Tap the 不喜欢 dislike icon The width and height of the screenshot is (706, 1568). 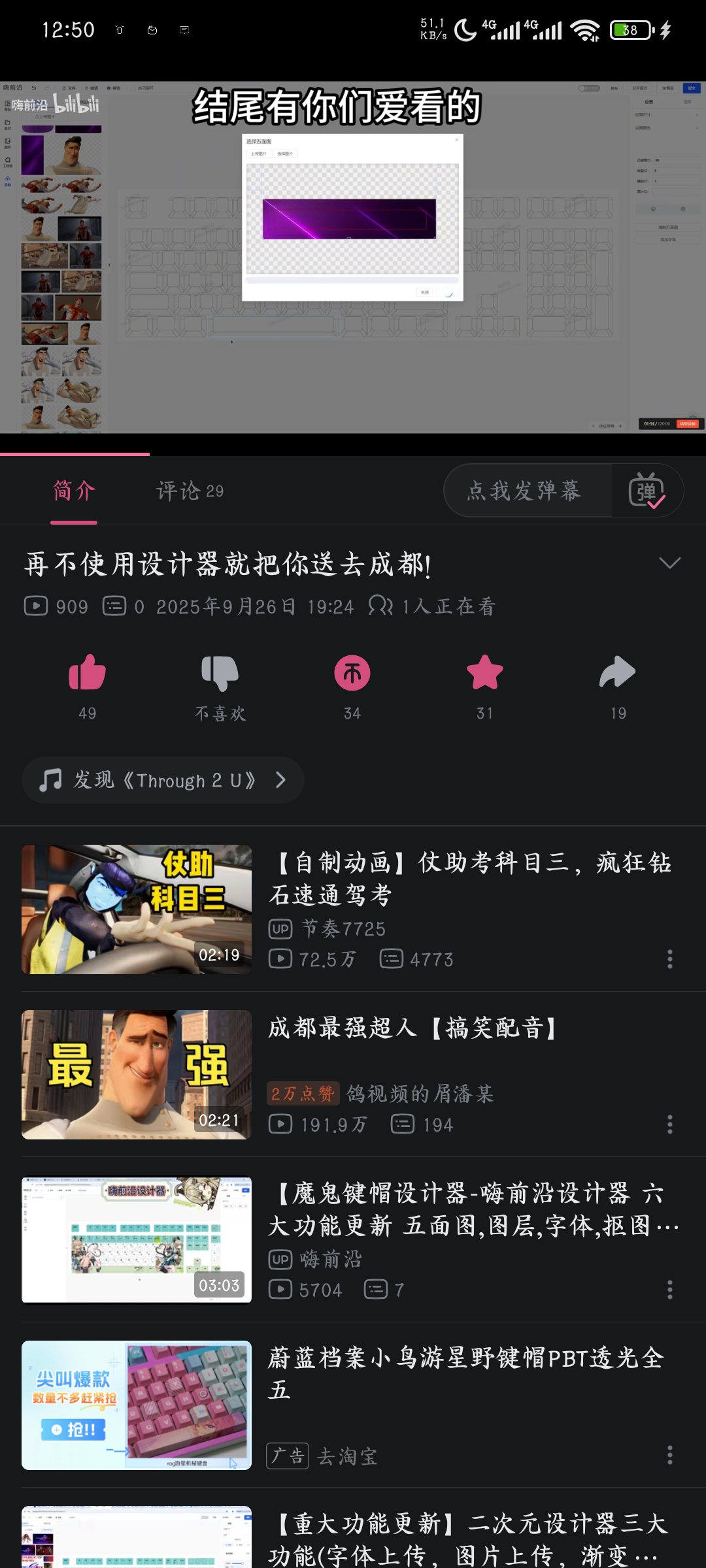(x=220, y=673)
